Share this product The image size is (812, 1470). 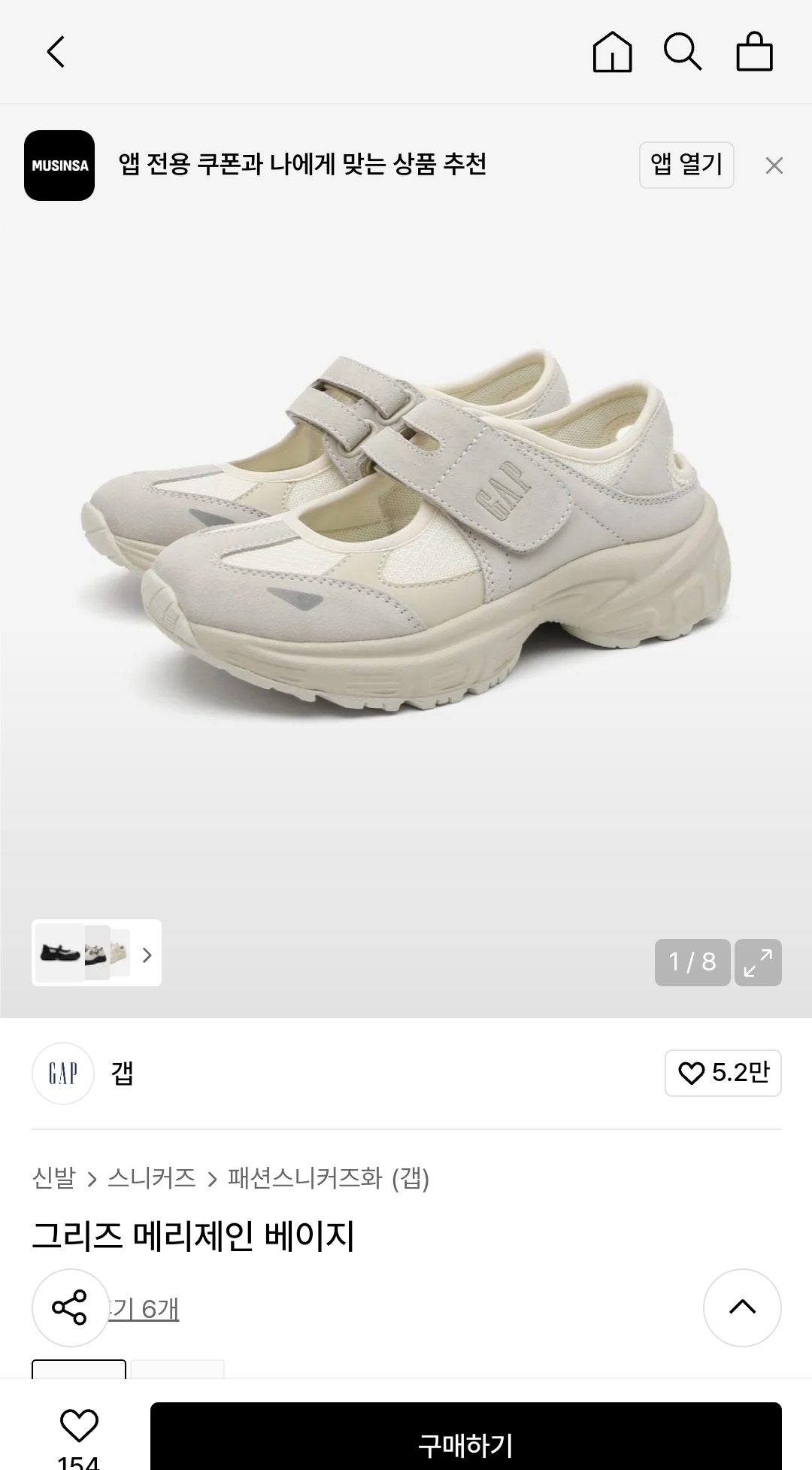click(x=70, y=1308)
